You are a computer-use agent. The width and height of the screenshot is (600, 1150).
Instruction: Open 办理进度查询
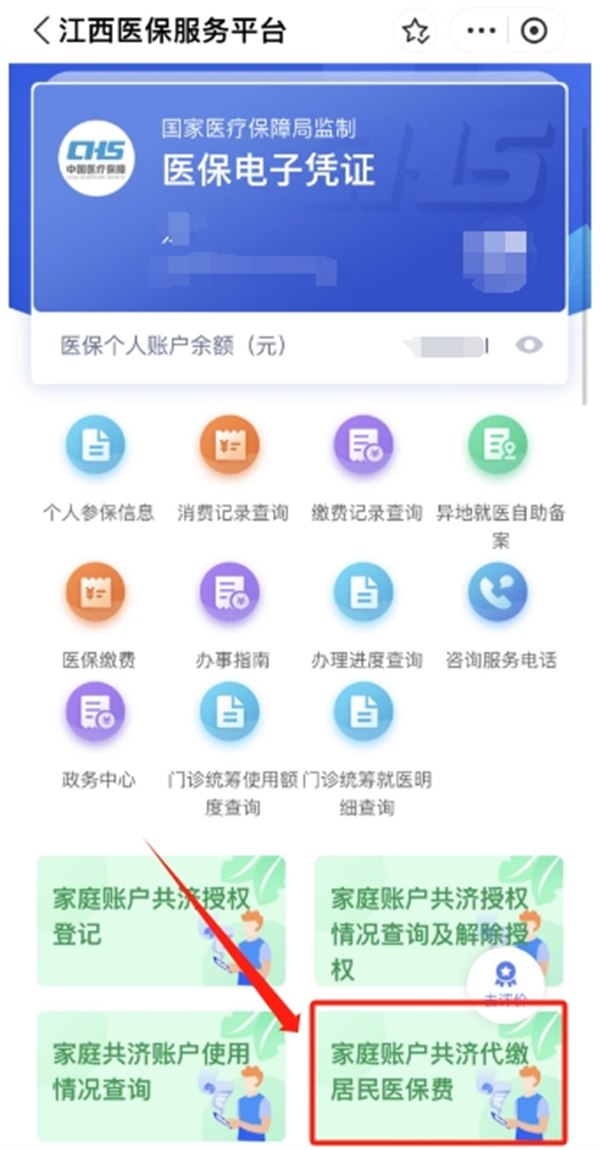coord(364,593)
